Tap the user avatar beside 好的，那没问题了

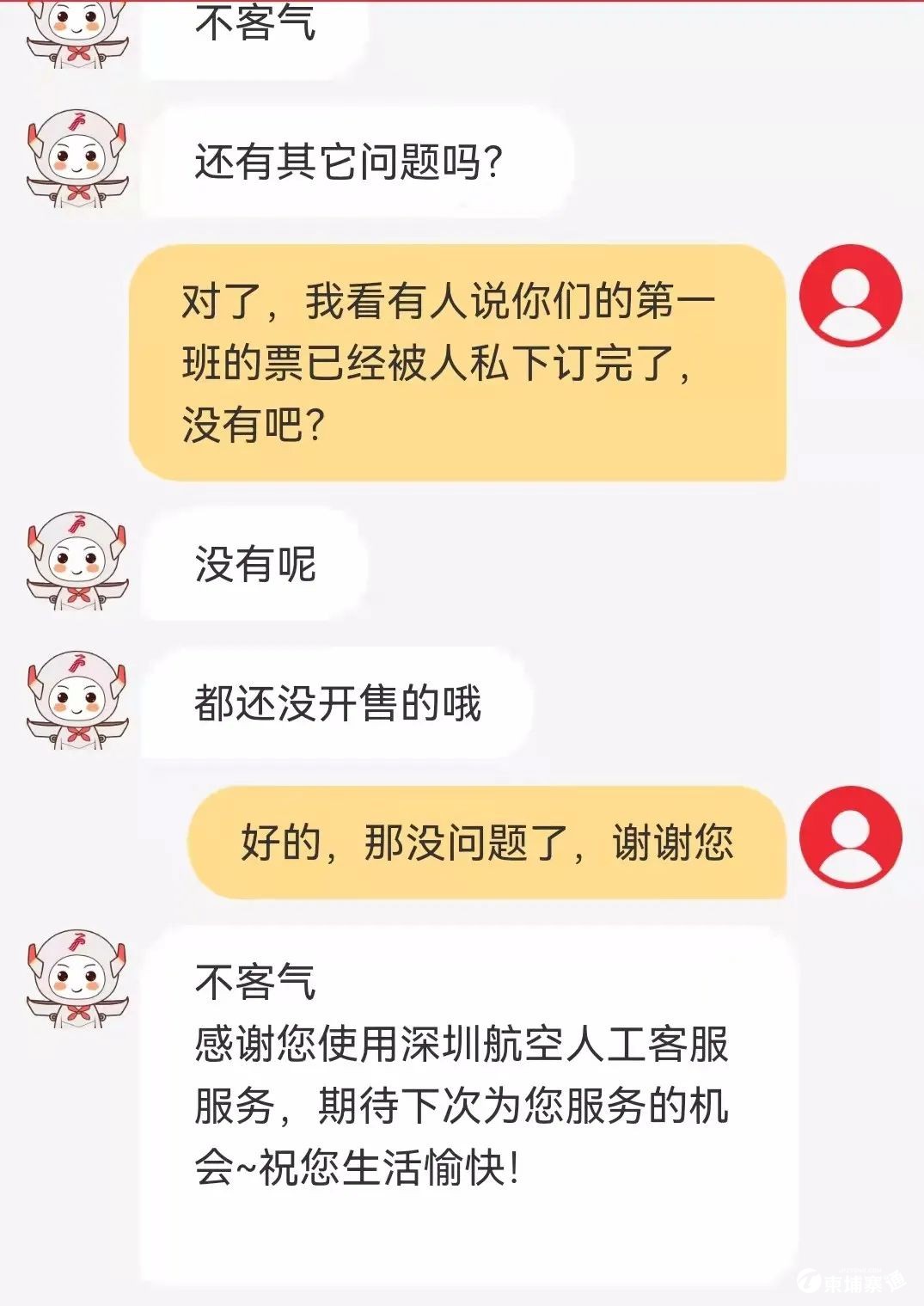[850, 837]
